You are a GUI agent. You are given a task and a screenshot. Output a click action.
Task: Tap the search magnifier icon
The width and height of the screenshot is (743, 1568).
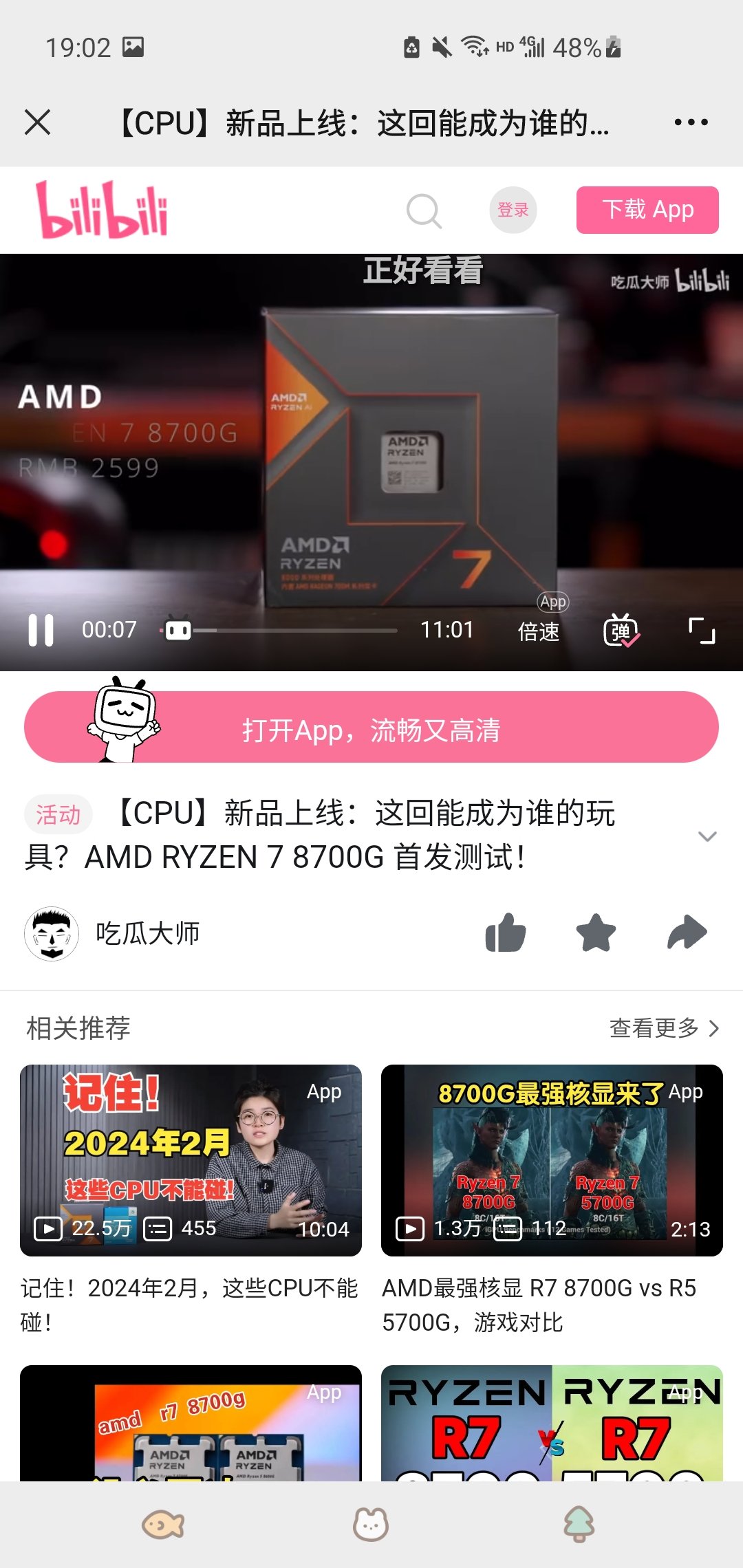[424, 210]
